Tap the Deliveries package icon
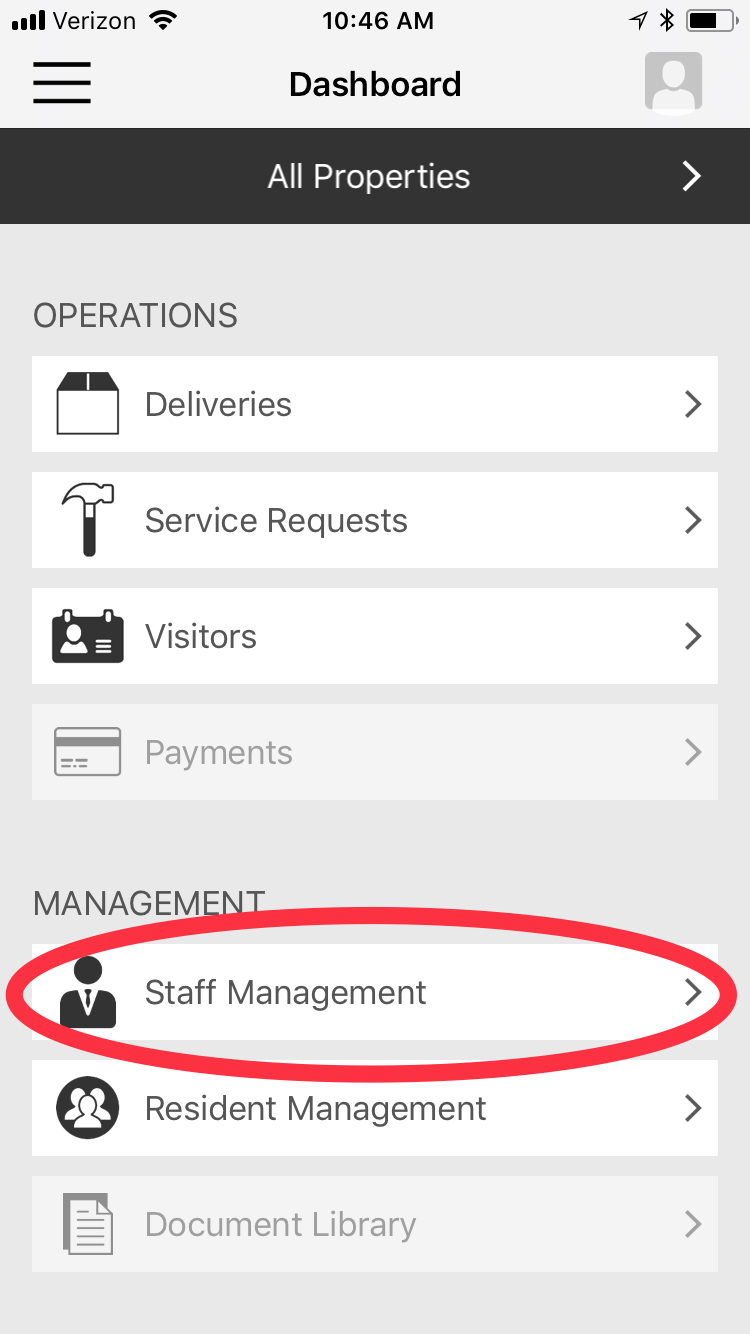The width and height of the screenshot is (750, 1334). (x=86, y=404)
